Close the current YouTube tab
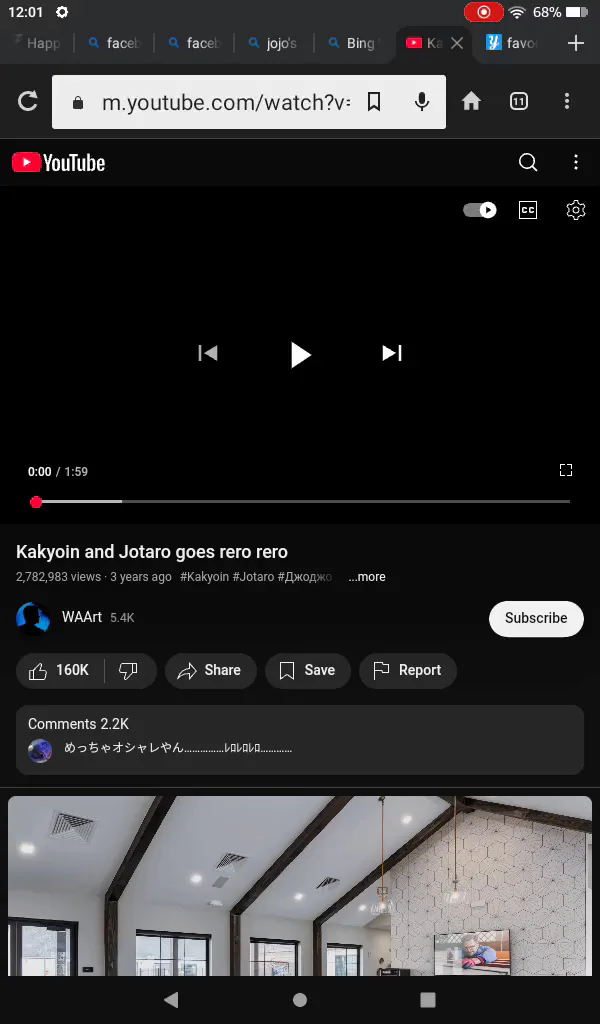 coord(457,43)
